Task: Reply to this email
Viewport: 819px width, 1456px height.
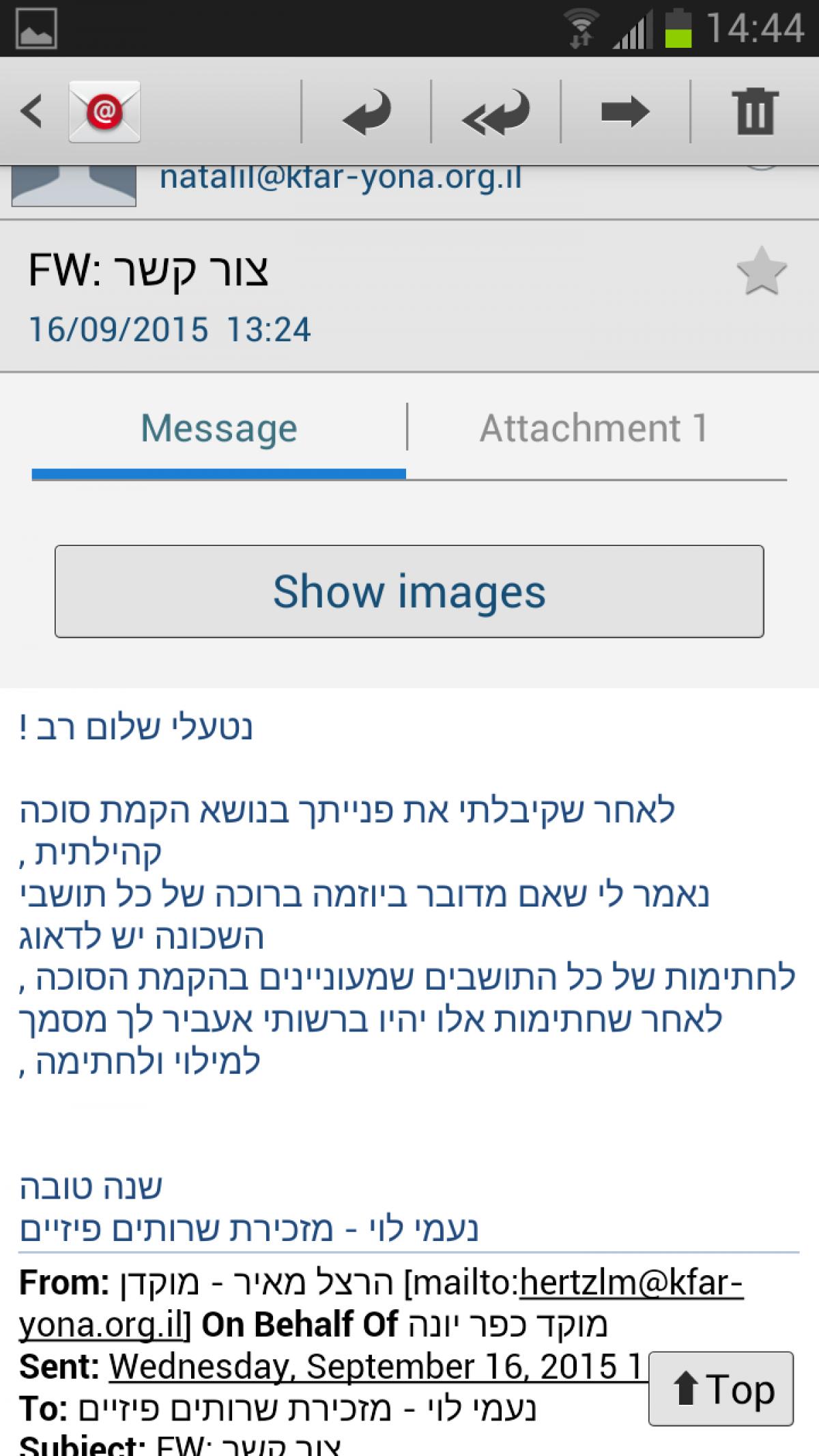Action: pos(367,111)
